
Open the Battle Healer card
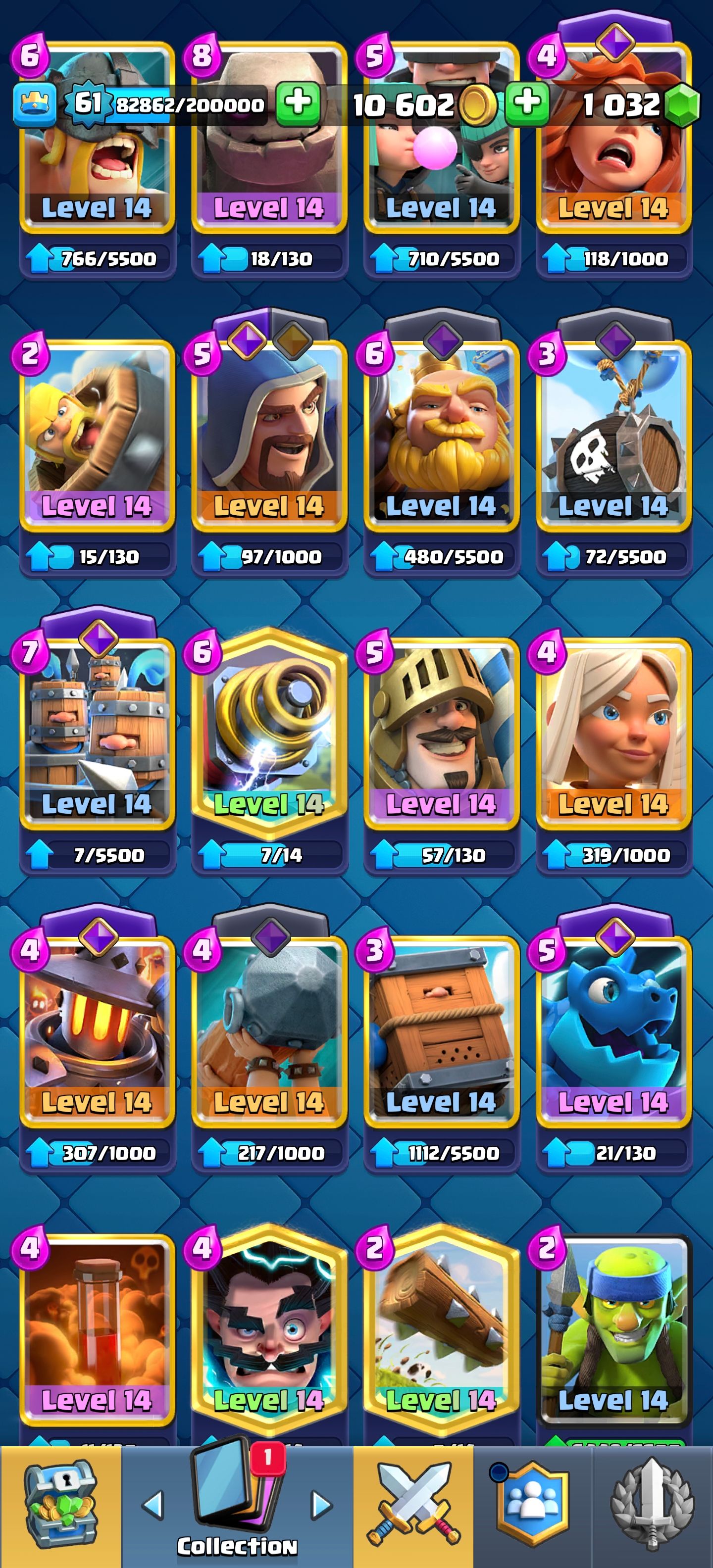pyautogui.click(x=613, y=731)
